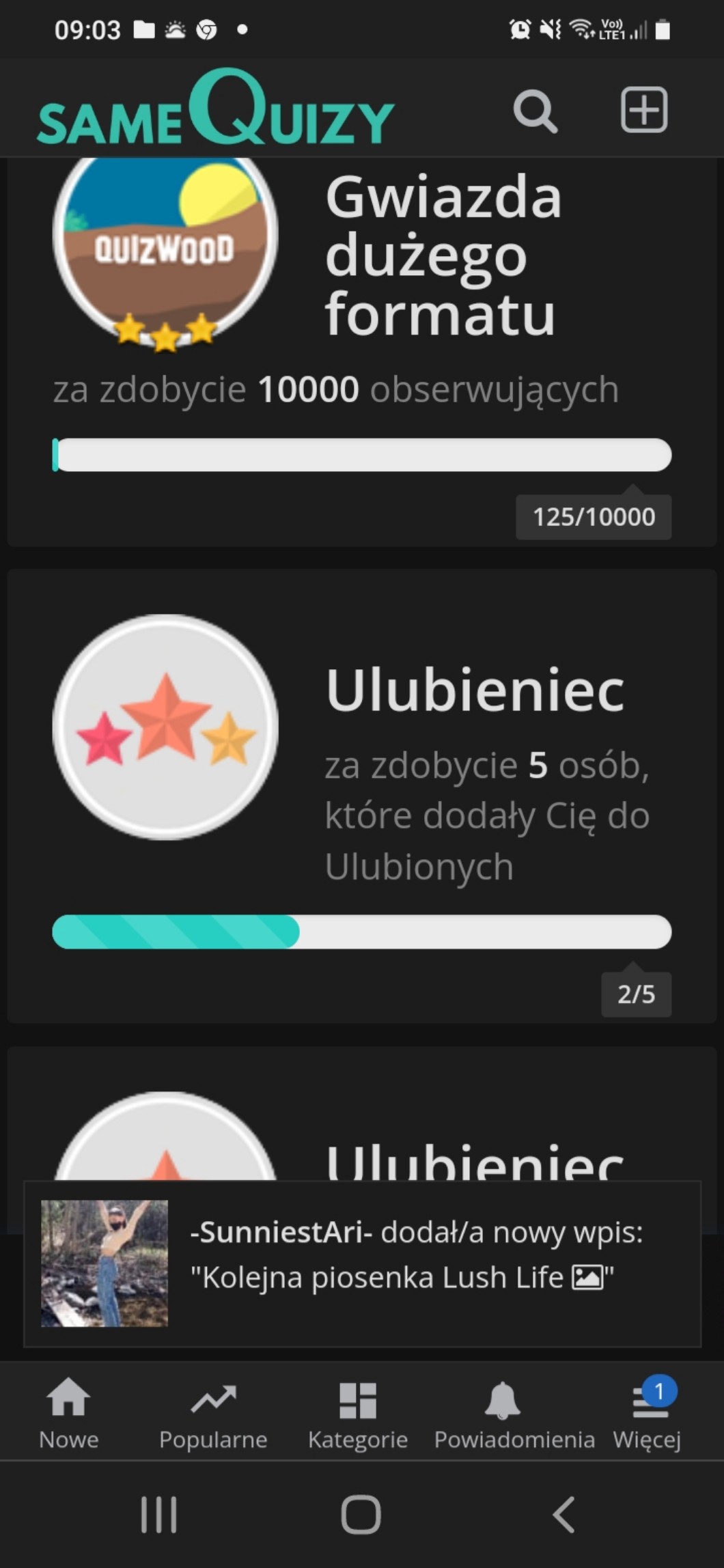This screenshot has width=724, height=1568.
Task: Open the -SunniestAri- new post notification
Action: tap(362, 1263)
